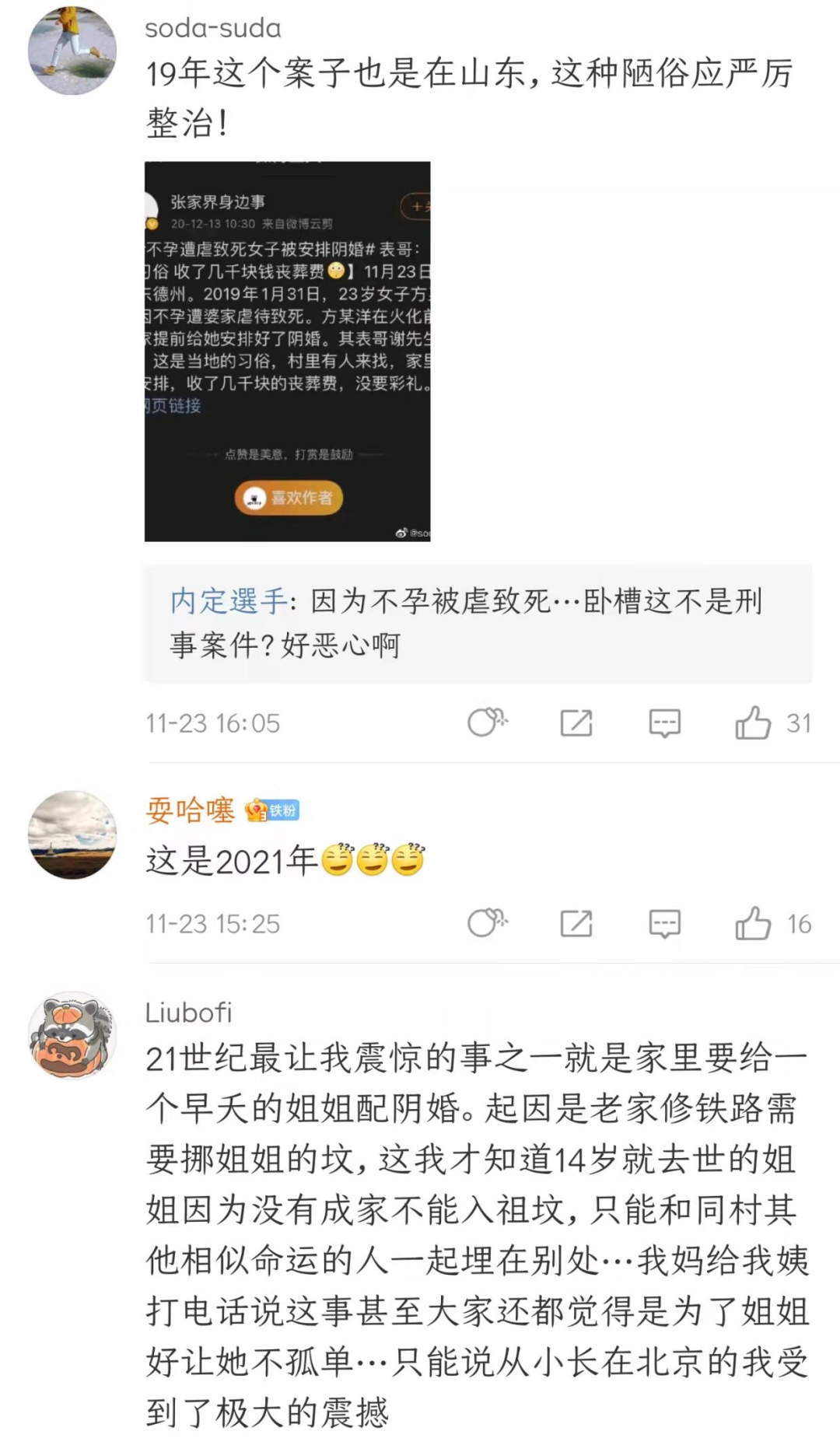Reply to soda-suda's comment

(664, 722)
